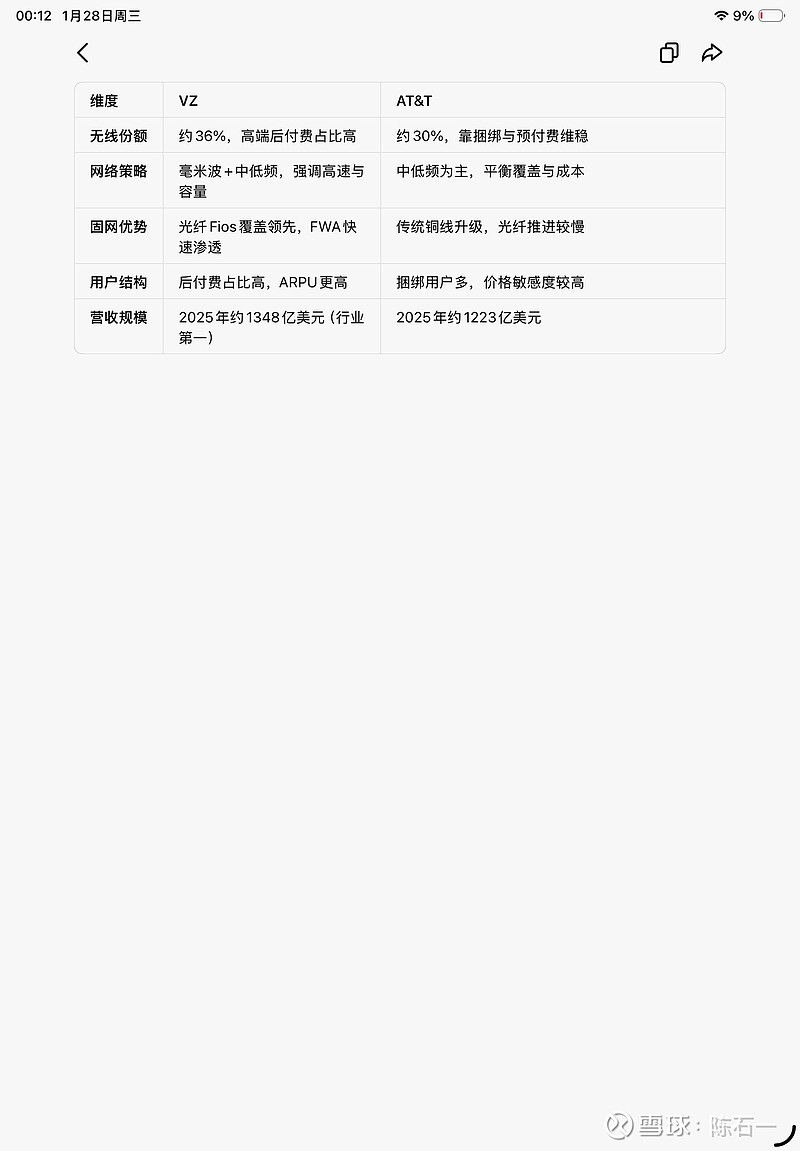Tap the back arrow to return
Viewport: 800px width, 1151px height.
click(83, 52)
